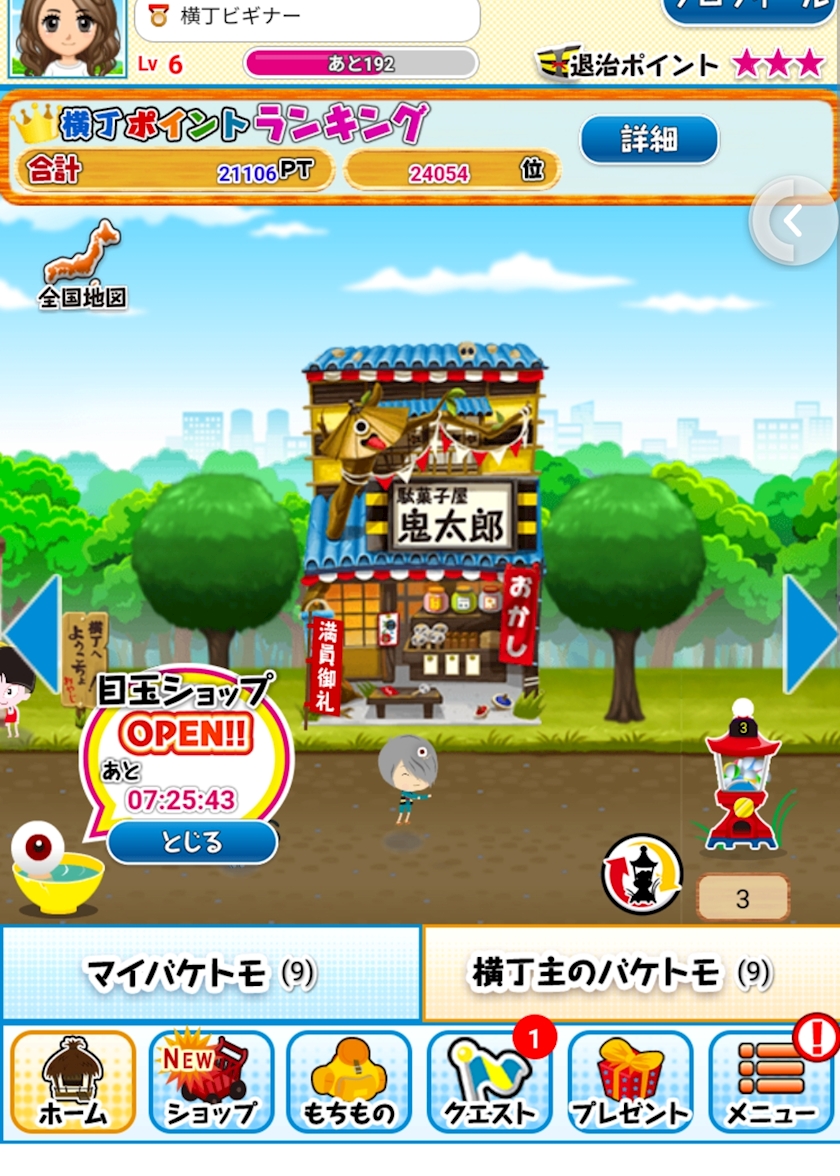
Task: Expand the collapsed side panel chevron
Action: point(795,220)
